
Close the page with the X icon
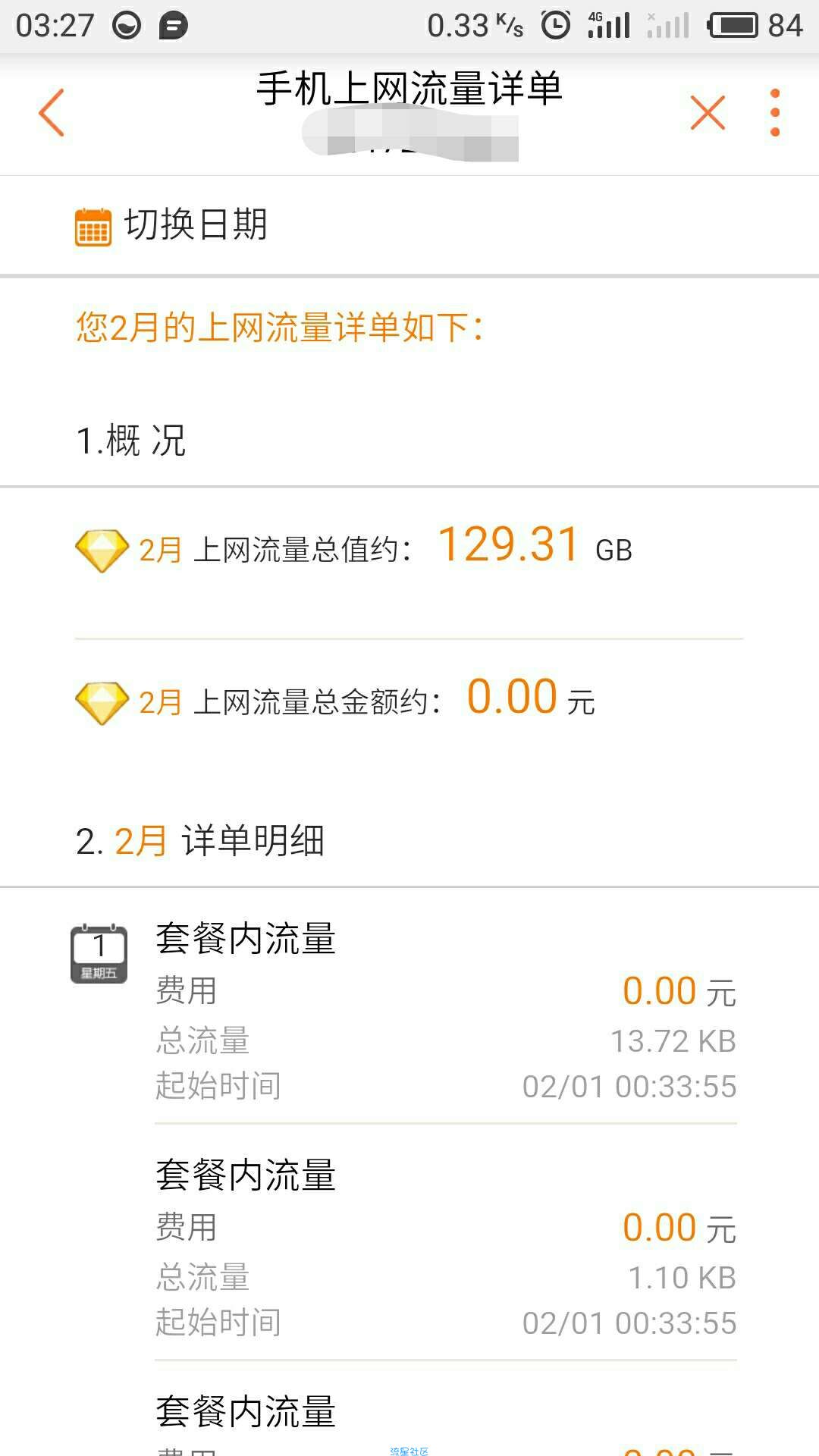(x=708, y=113)
